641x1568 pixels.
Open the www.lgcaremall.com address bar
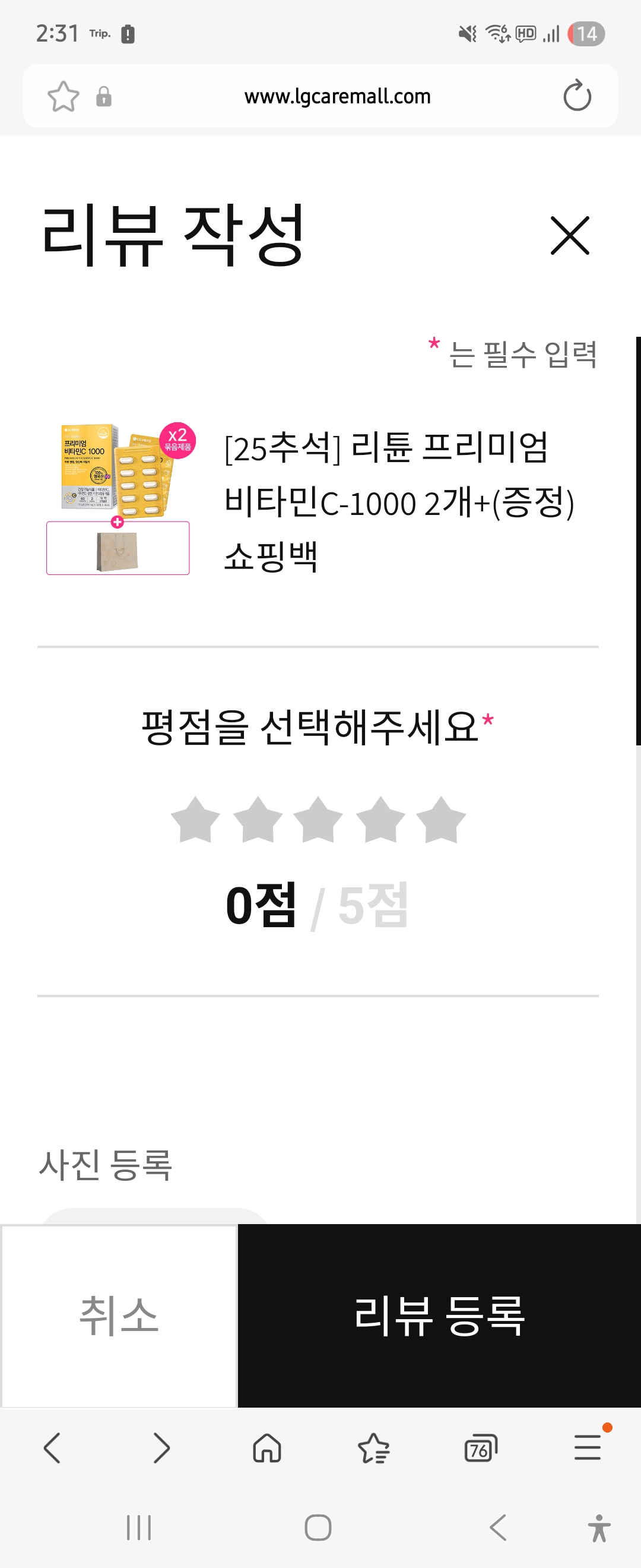[x=337, y=96]
